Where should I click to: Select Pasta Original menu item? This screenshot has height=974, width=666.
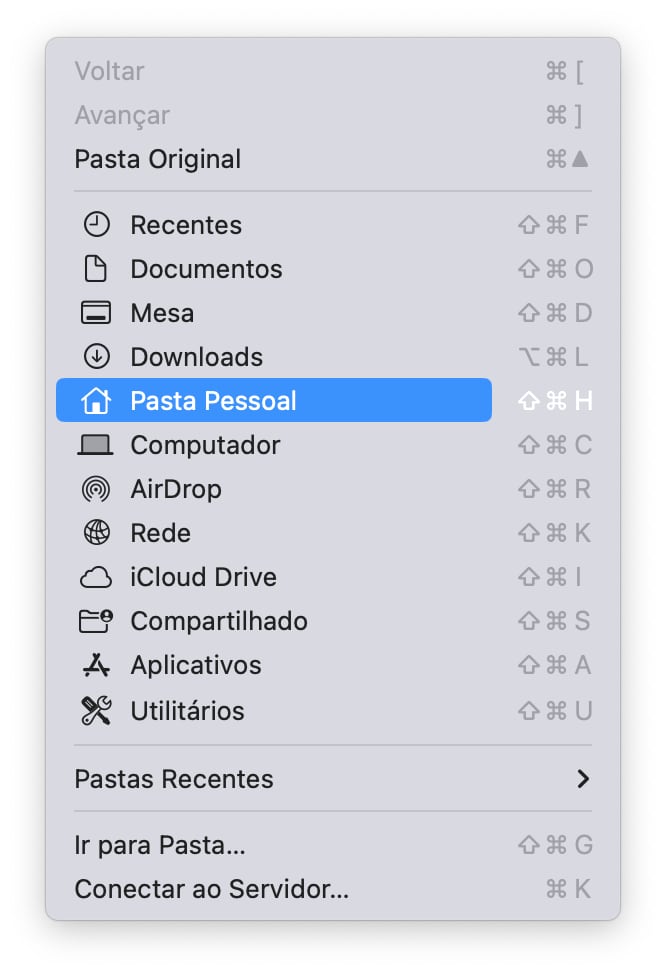pos(158,159)
